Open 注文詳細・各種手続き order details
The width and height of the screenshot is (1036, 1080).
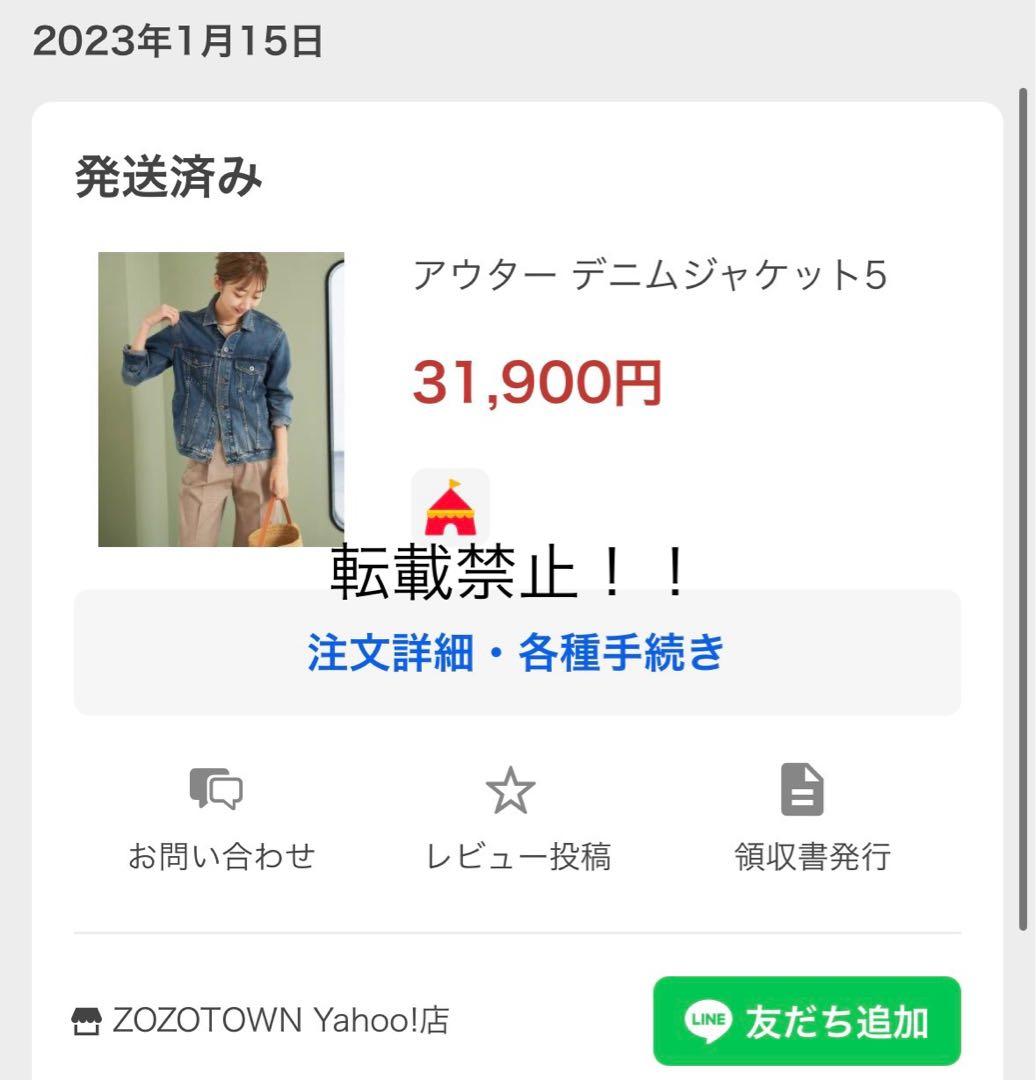(x=518, y=655)
